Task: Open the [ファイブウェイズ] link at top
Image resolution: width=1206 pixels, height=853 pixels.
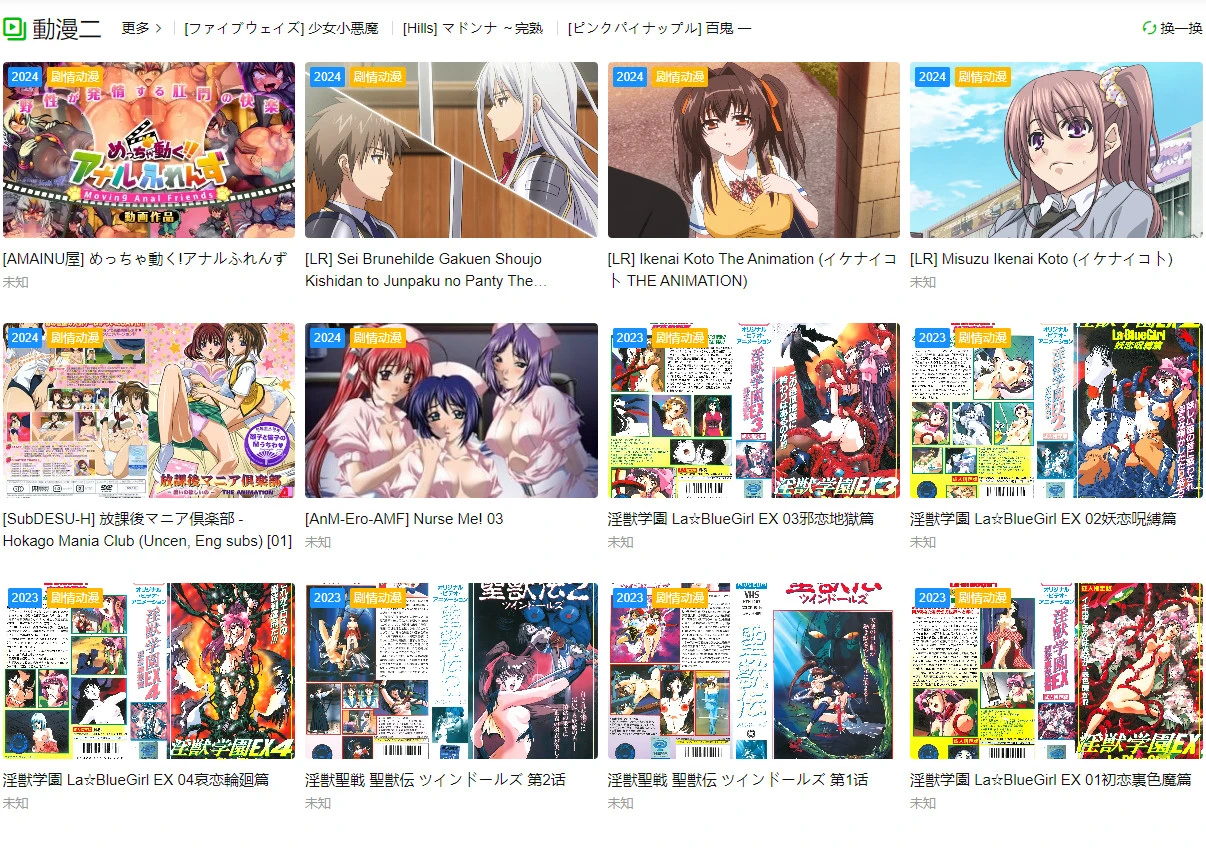Action: (281, 28)
